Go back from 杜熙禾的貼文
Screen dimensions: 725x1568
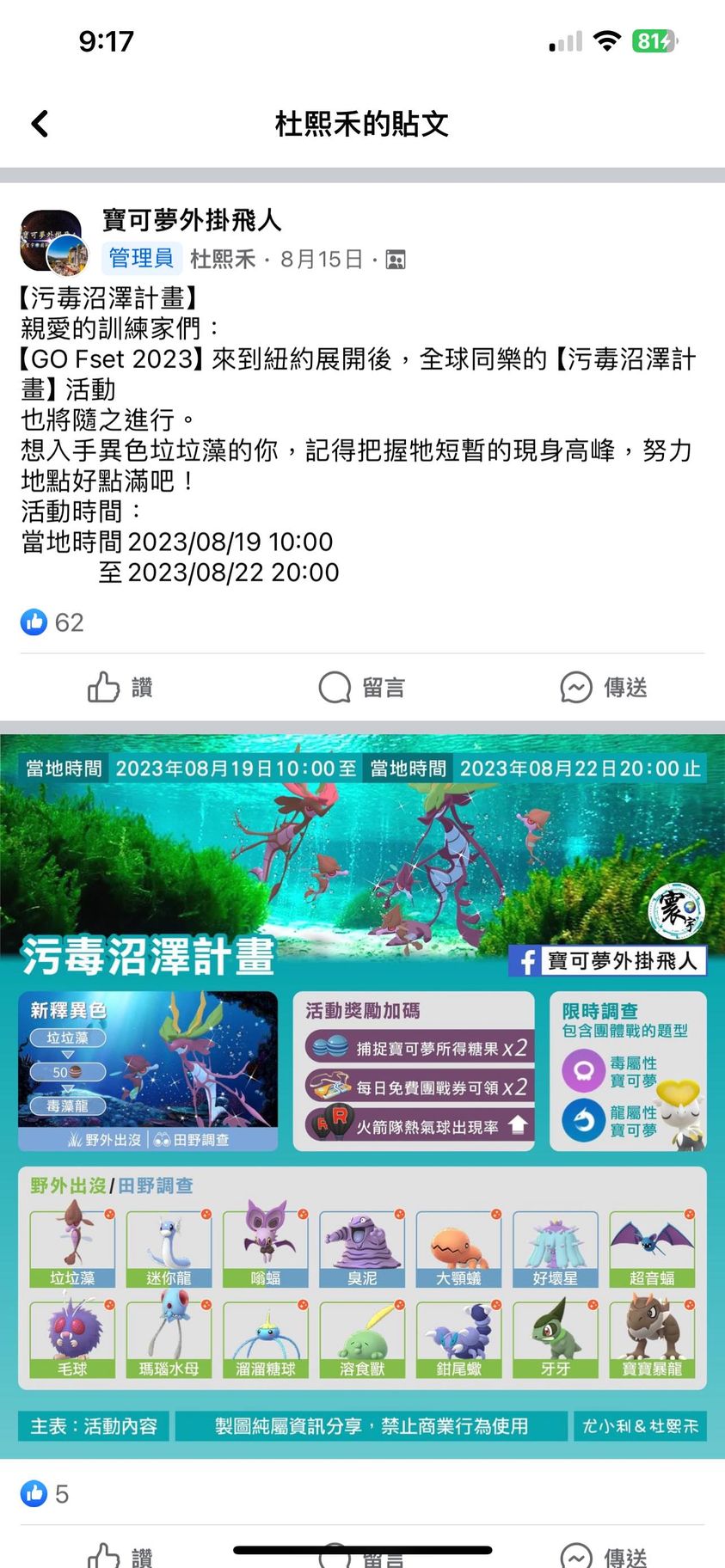tap(40, 124)
